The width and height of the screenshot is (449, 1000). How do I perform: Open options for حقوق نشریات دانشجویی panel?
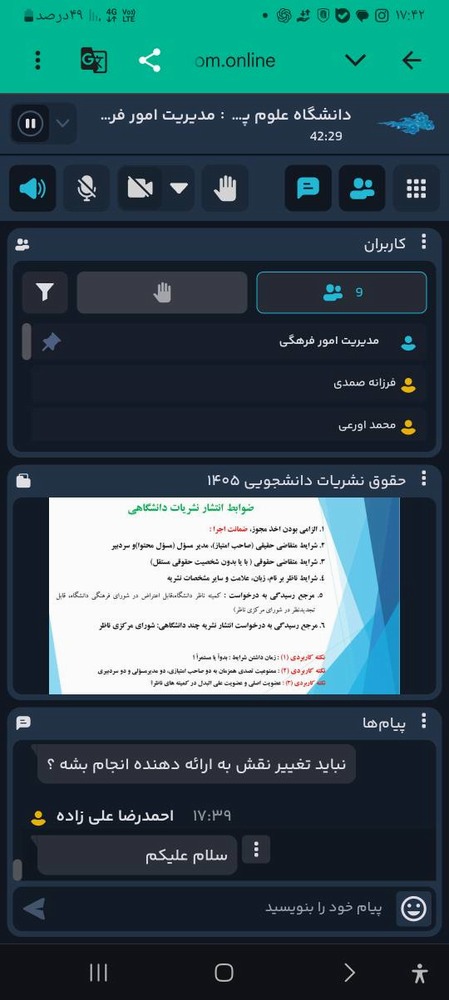click(424, 480)
